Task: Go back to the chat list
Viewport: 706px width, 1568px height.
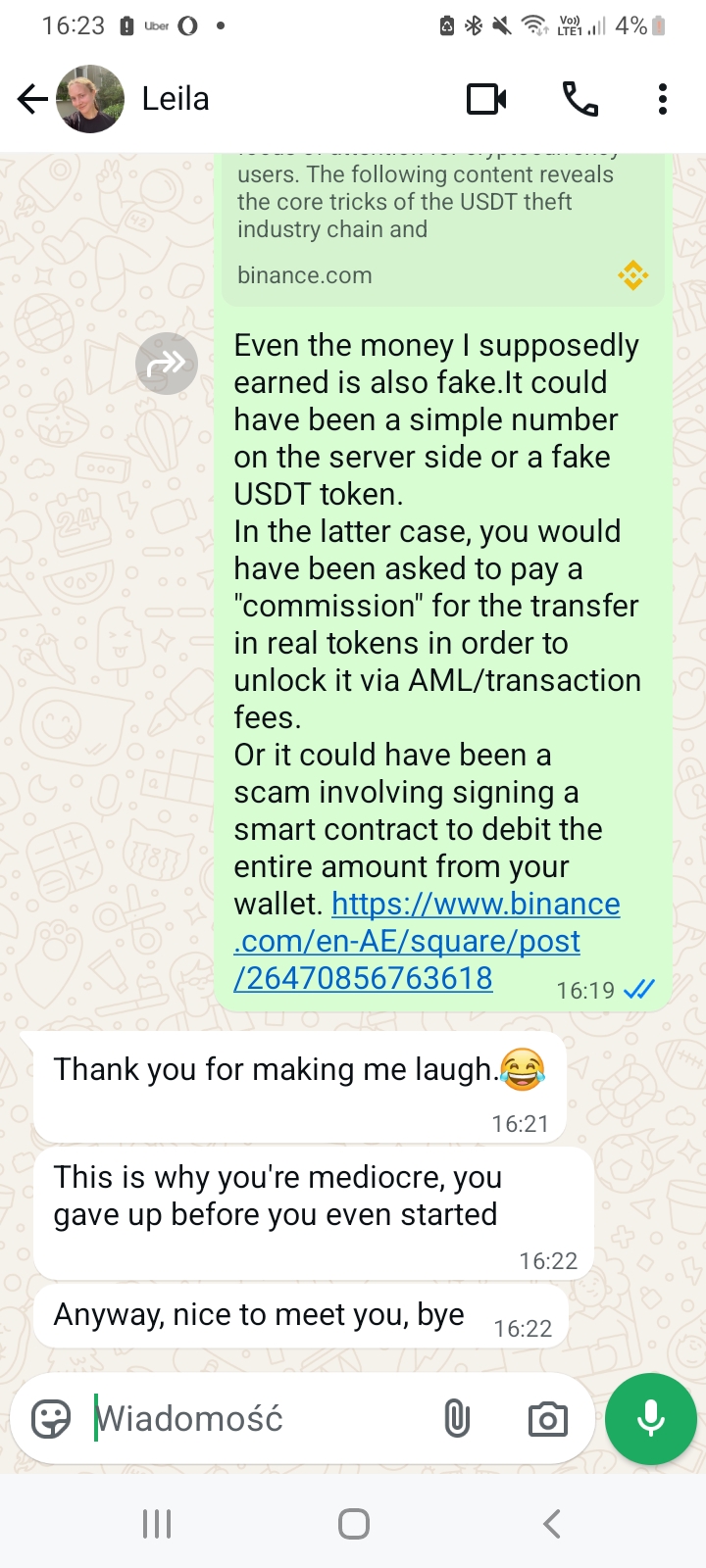Action: pyautogui.click(x=32, y=99)
